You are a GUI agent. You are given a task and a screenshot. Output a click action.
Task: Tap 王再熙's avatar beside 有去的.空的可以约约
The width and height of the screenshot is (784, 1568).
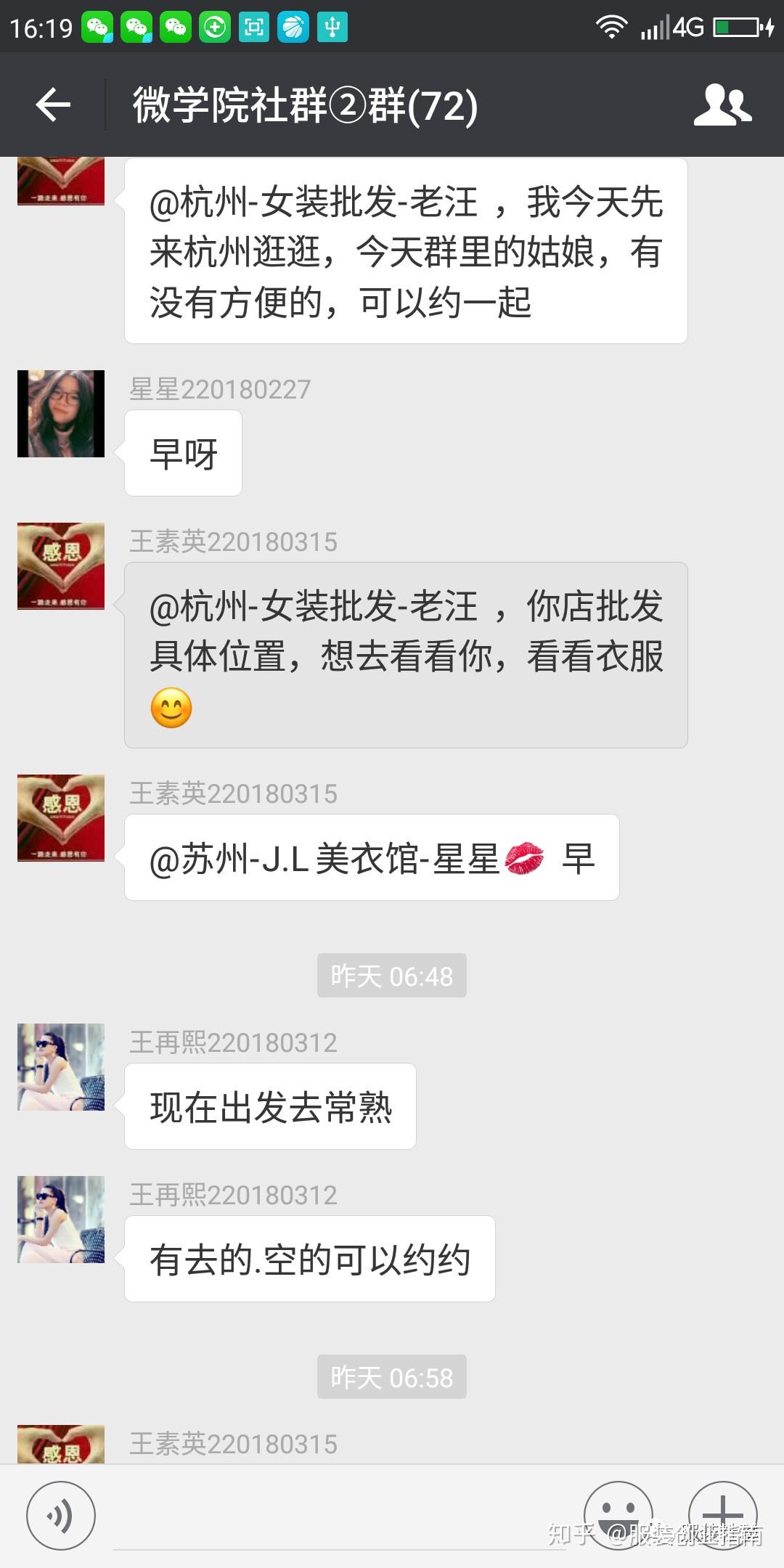pyautogui.click(x=61, y=1220)
